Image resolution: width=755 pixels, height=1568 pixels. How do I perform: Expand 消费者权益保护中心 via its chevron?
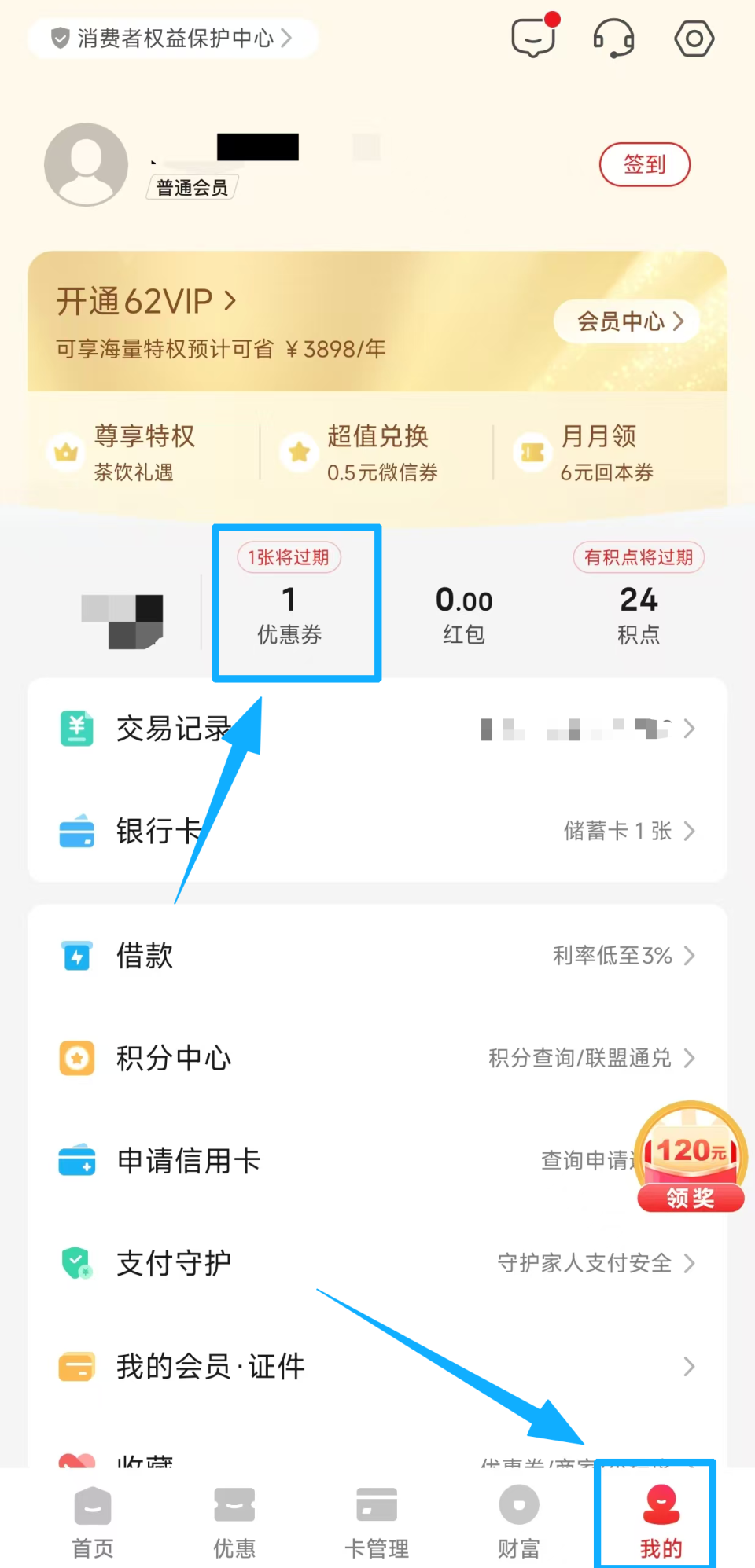[x=287, y=38]
